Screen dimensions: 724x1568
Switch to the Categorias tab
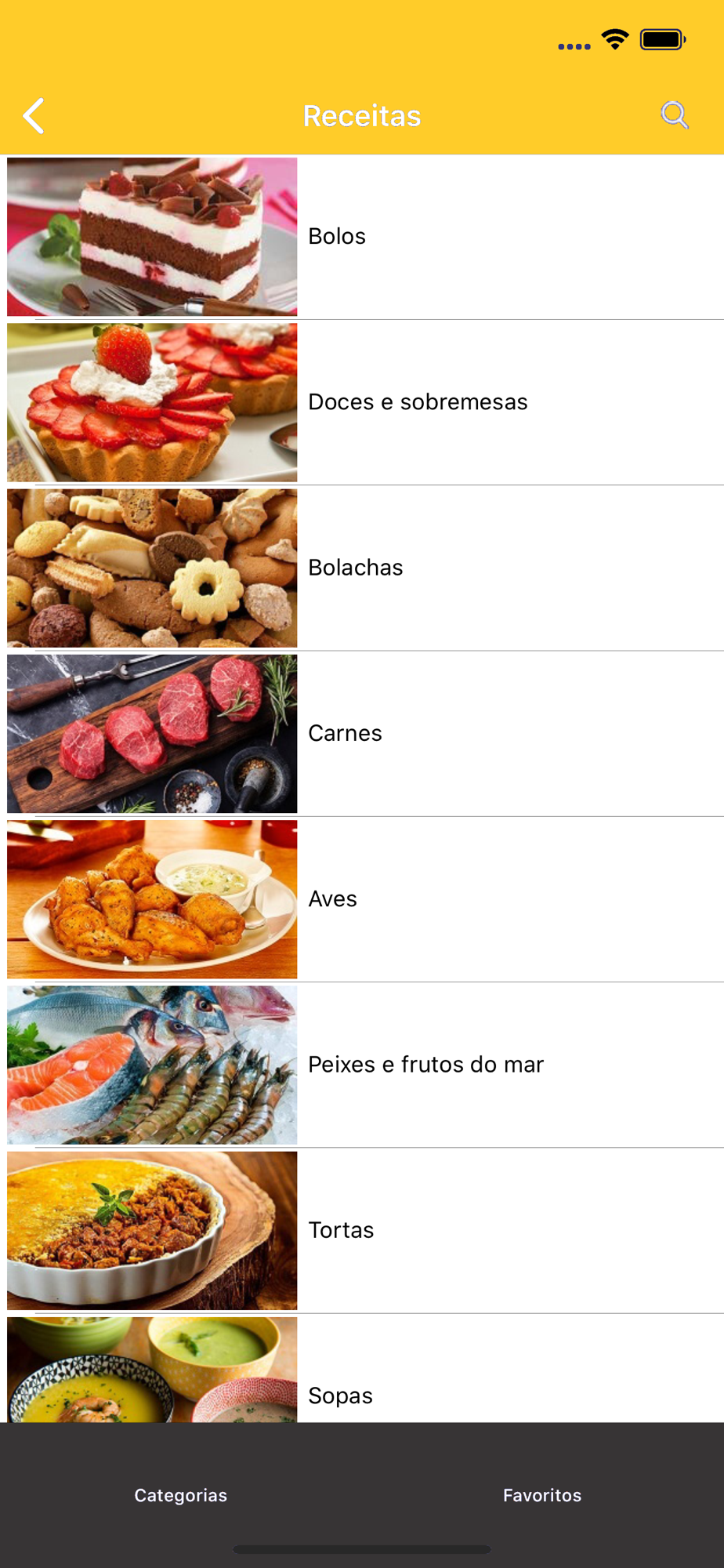(x=181, y=1495)
